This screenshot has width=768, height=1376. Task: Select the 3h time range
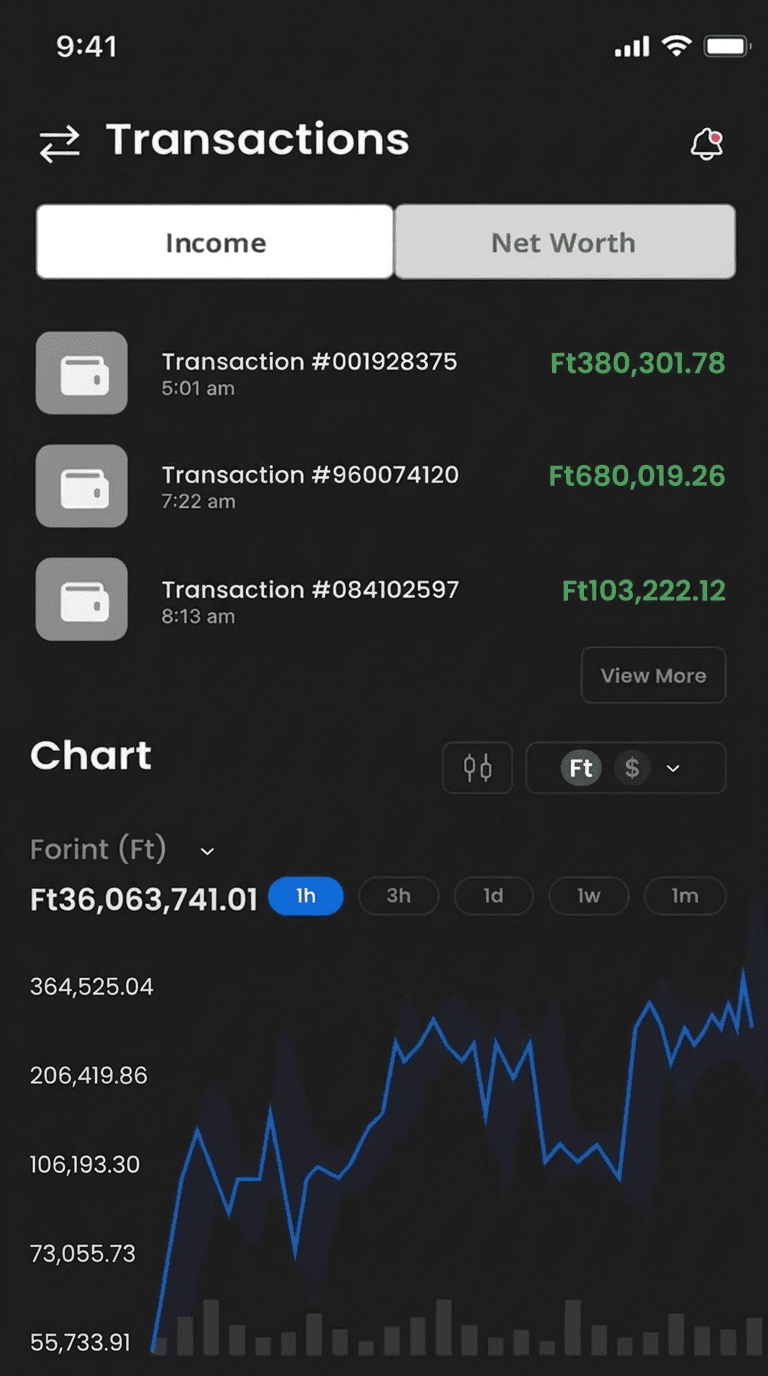tap(399, 896)
